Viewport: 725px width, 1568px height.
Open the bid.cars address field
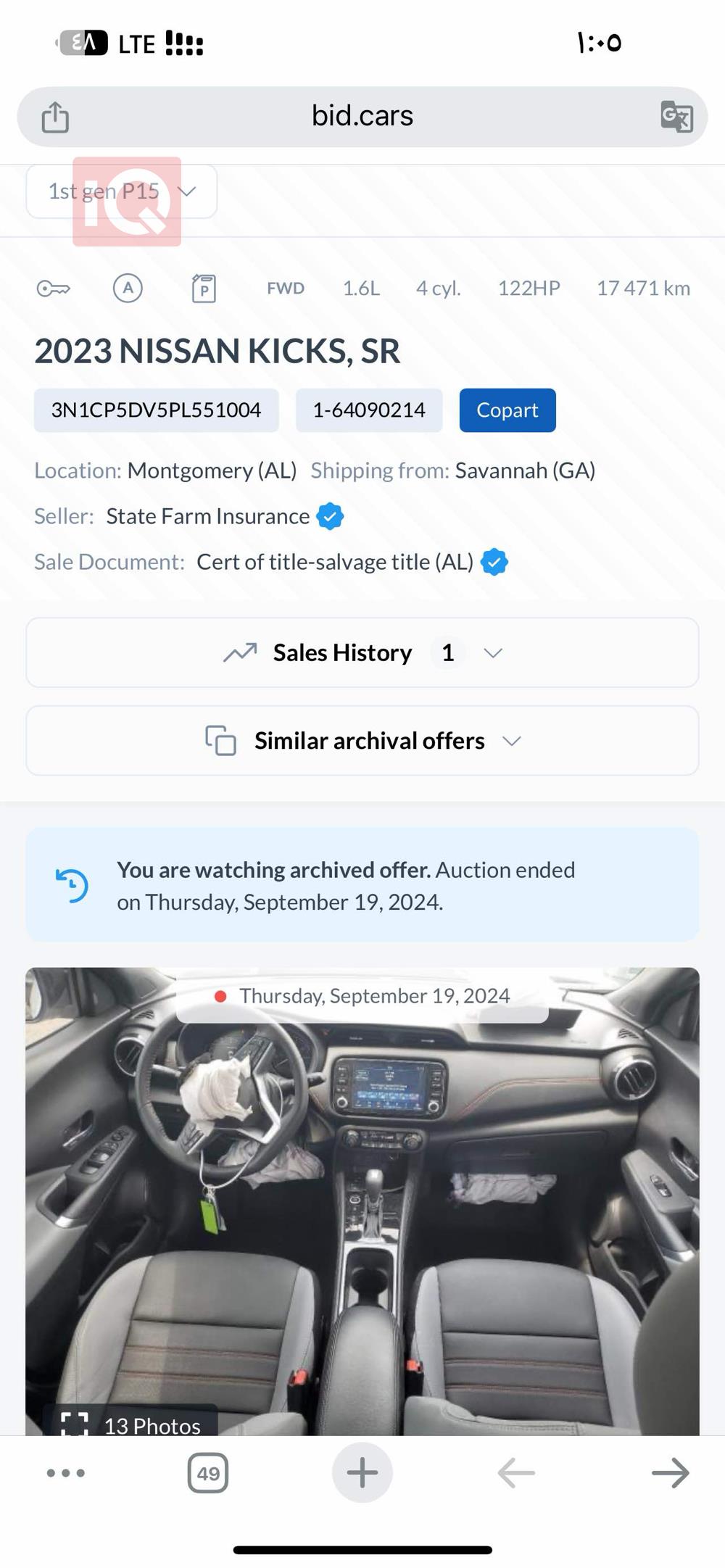tap(362, 116)
